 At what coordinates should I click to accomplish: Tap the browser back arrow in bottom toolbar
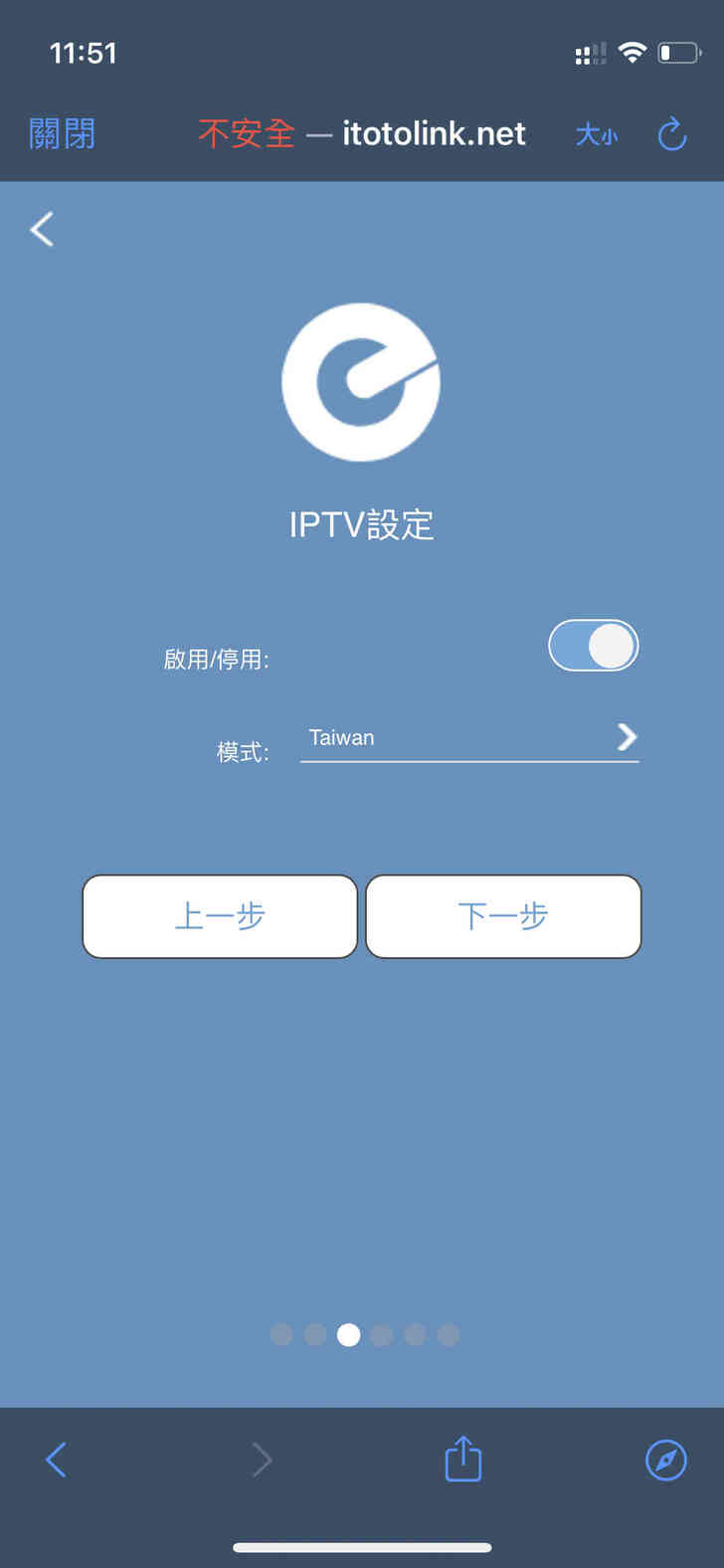point(57,1460)
